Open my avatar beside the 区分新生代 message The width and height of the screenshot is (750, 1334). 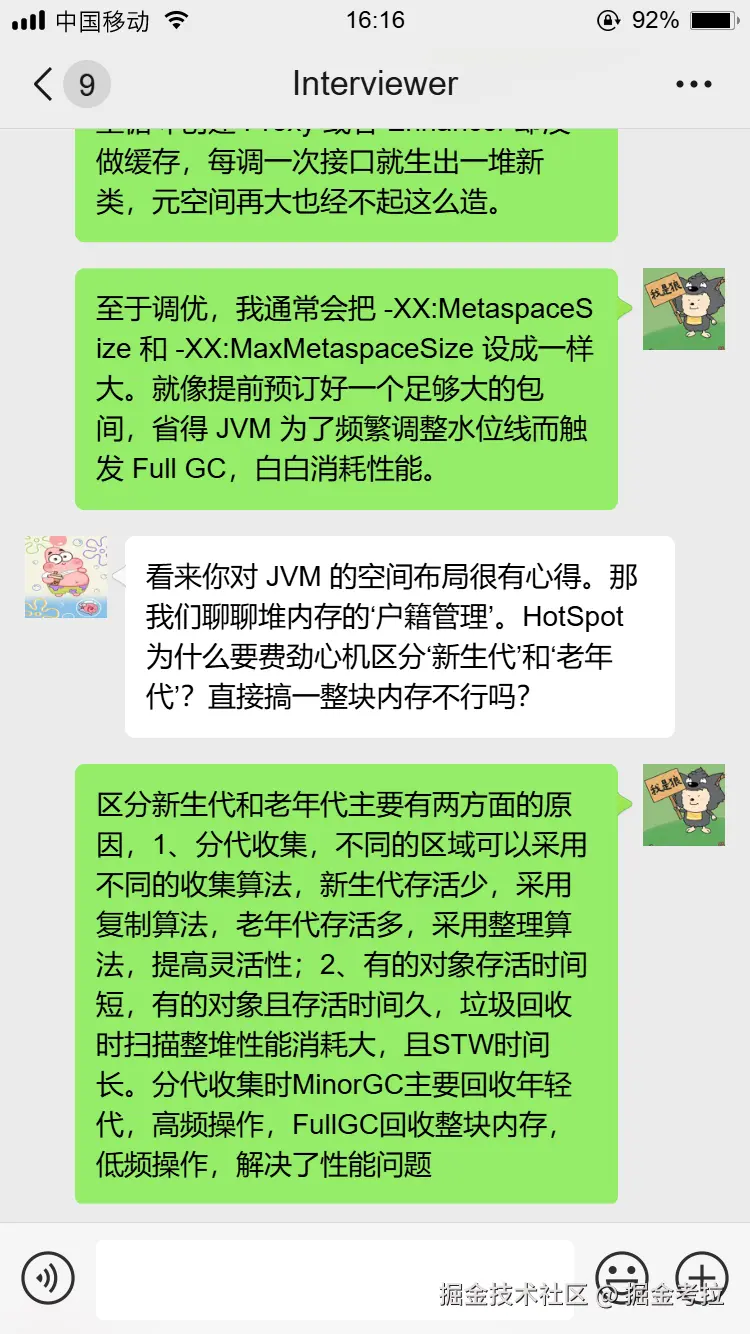pyautogui.click(x=683, y=806)
